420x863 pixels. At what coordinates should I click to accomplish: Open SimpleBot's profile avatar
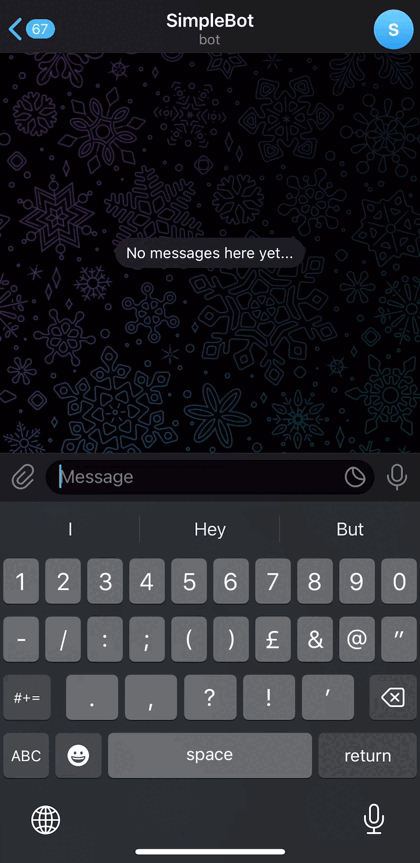click(x=393, y=29)
